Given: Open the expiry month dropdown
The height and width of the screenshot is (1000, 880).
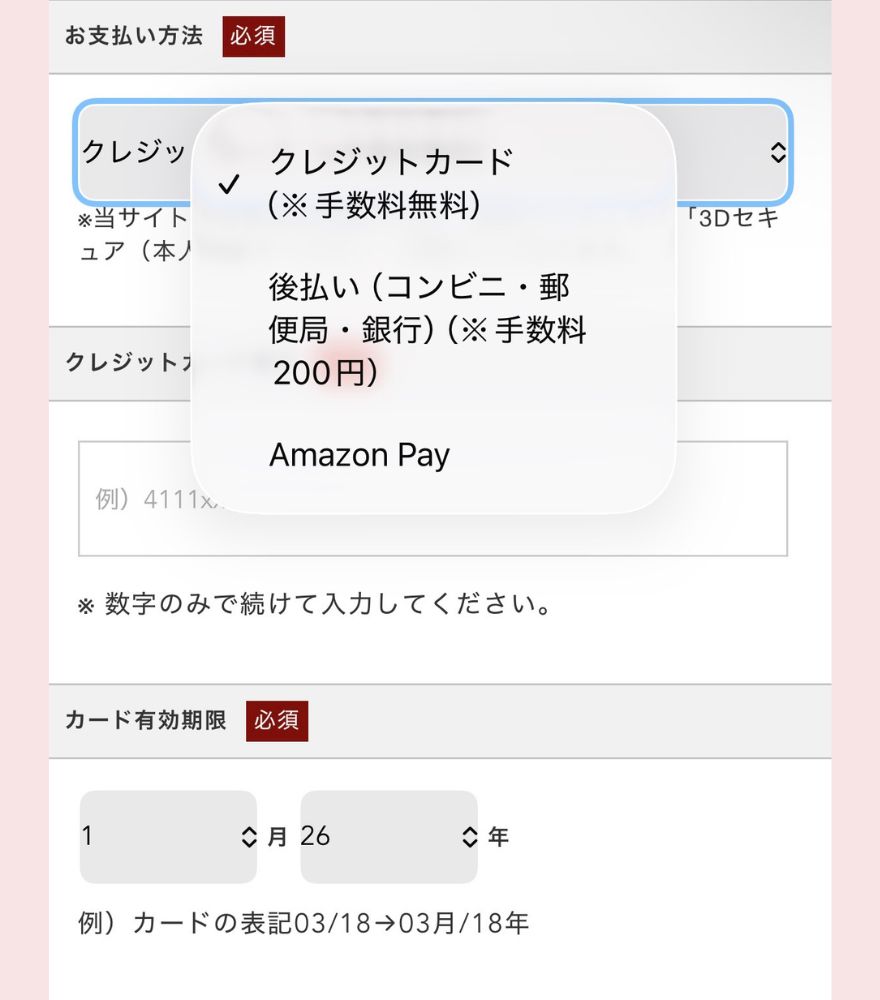Looking at the screenshot, I should (x=168, y=837).
